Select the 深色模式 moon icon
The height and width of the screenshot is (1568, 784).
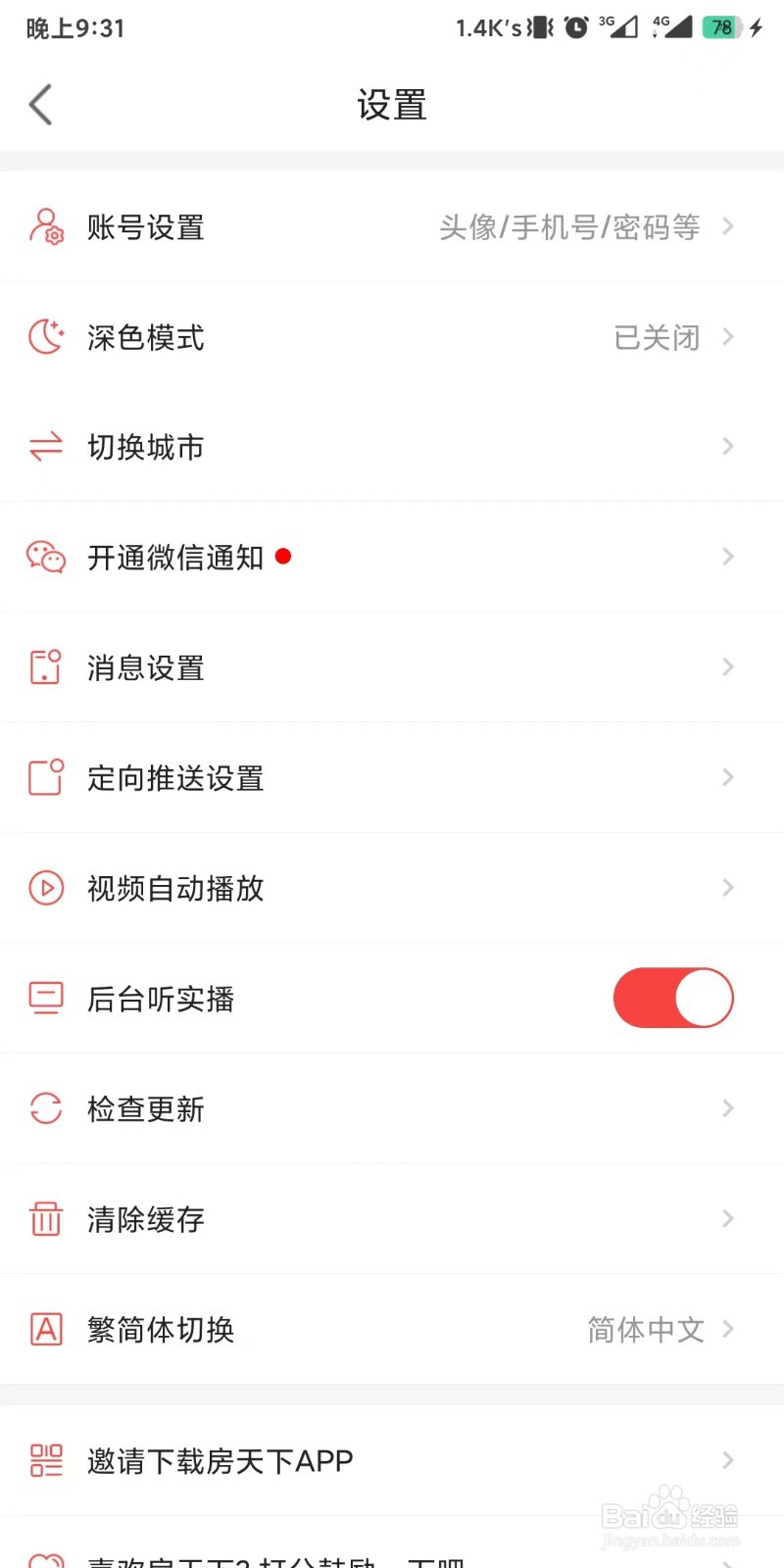pyautogui.click(x=46, y=336)
